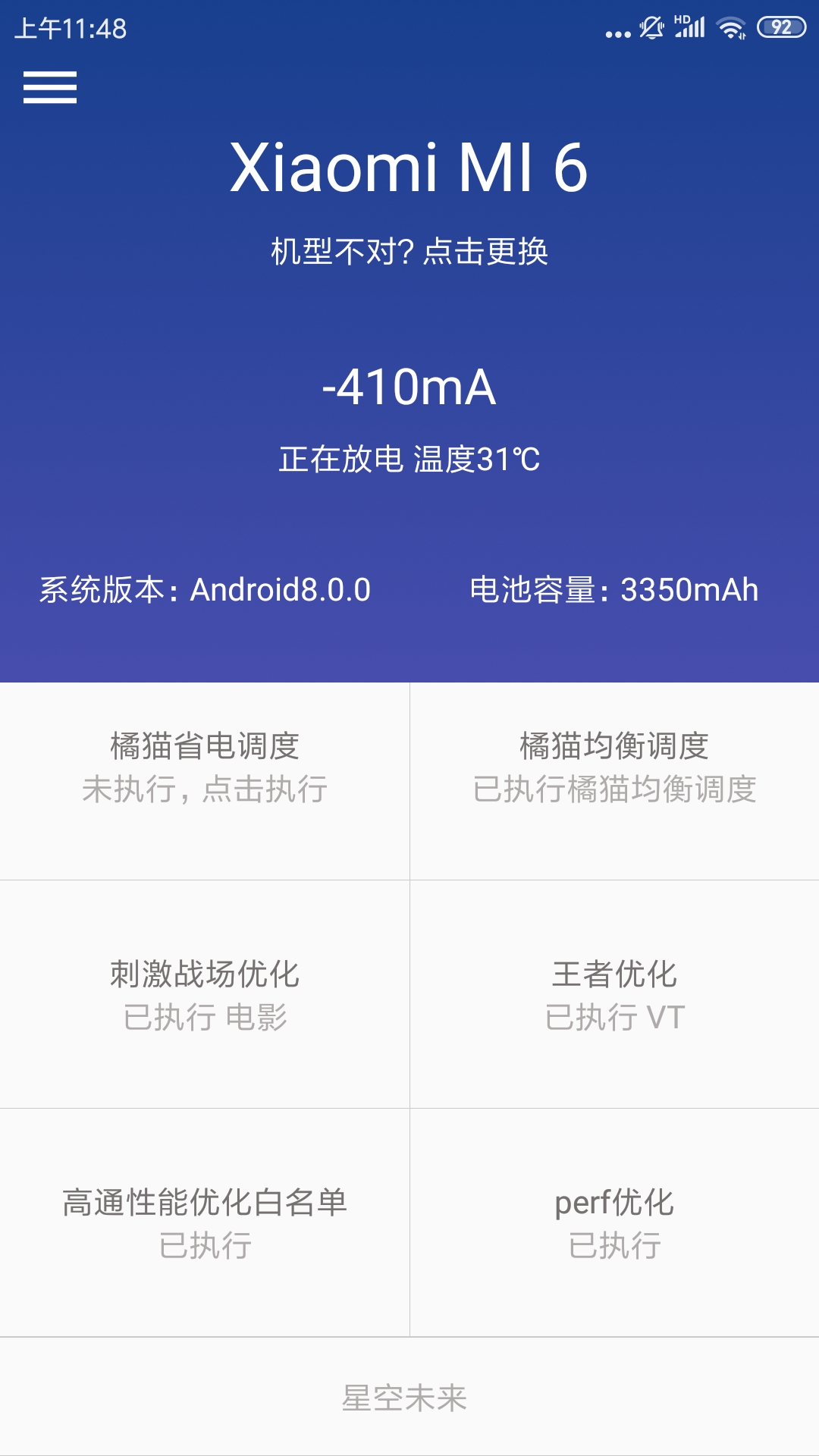
Task: Run 橘猫省电调度 power-saving scheduler
Action: click(x=205, y=781)
